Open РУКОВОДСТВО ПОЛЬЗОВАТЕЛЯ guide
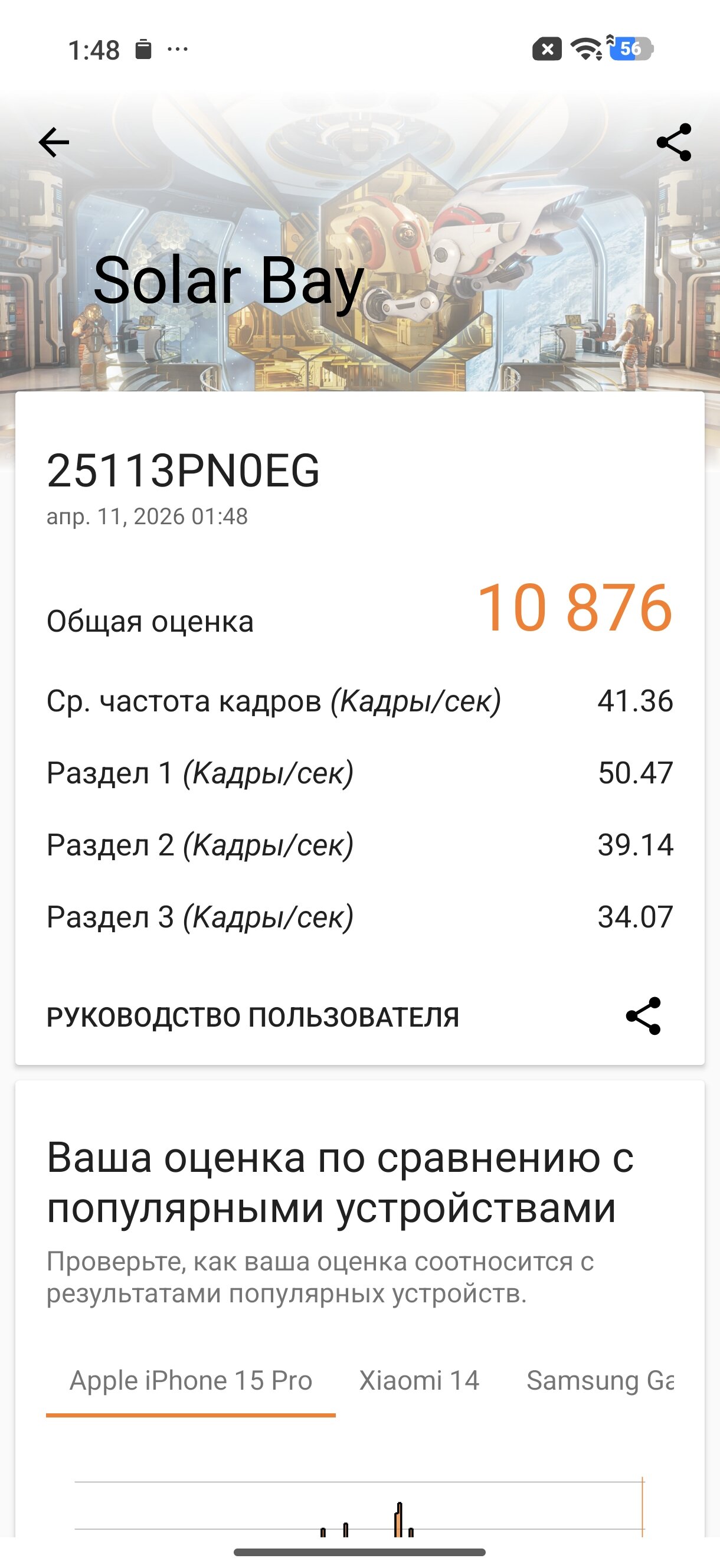 coord(253,1017)
